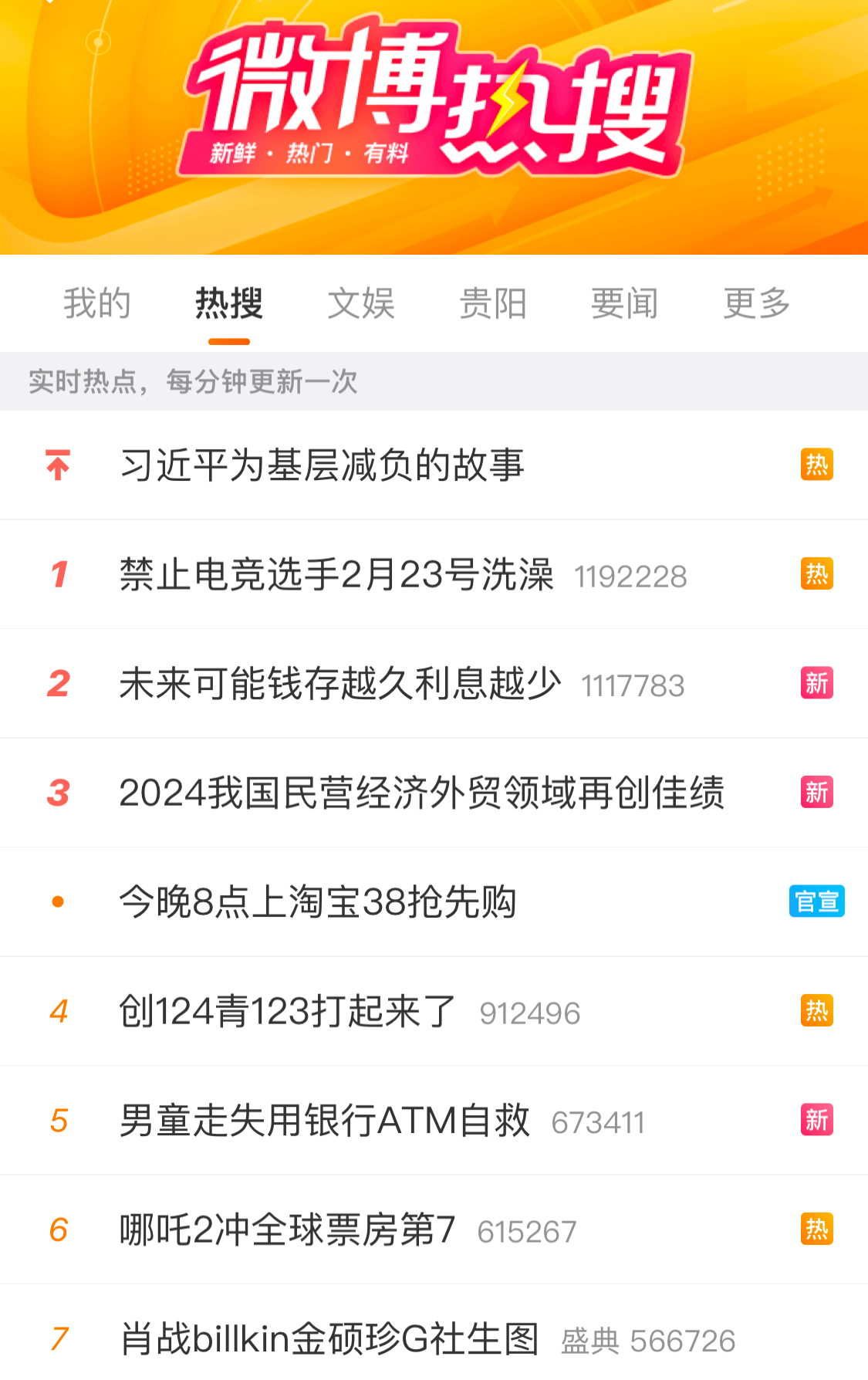Viewport: 868px width, 1380px height.
Task: Open topic 肖战billkin金硕珍G社生图
Action: coord(329,1339)
